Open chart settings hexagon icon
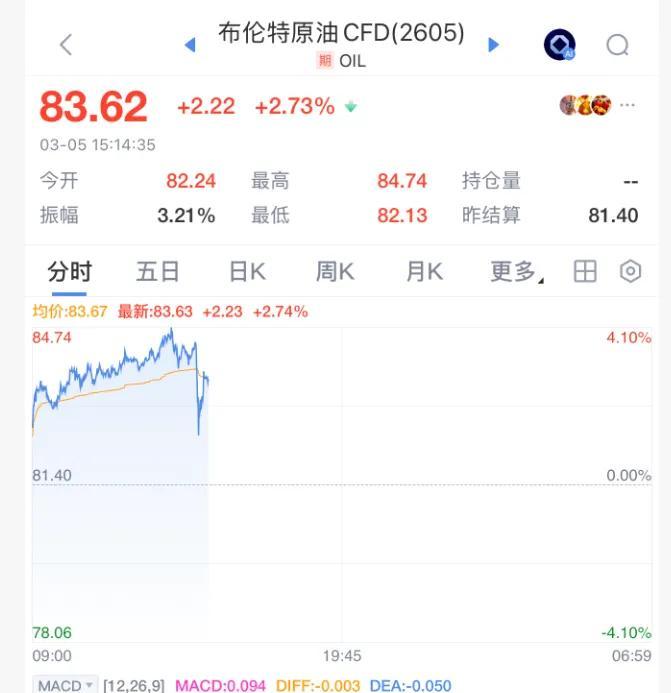This screenshot has height=693, width=671. [x=630, y=272]
